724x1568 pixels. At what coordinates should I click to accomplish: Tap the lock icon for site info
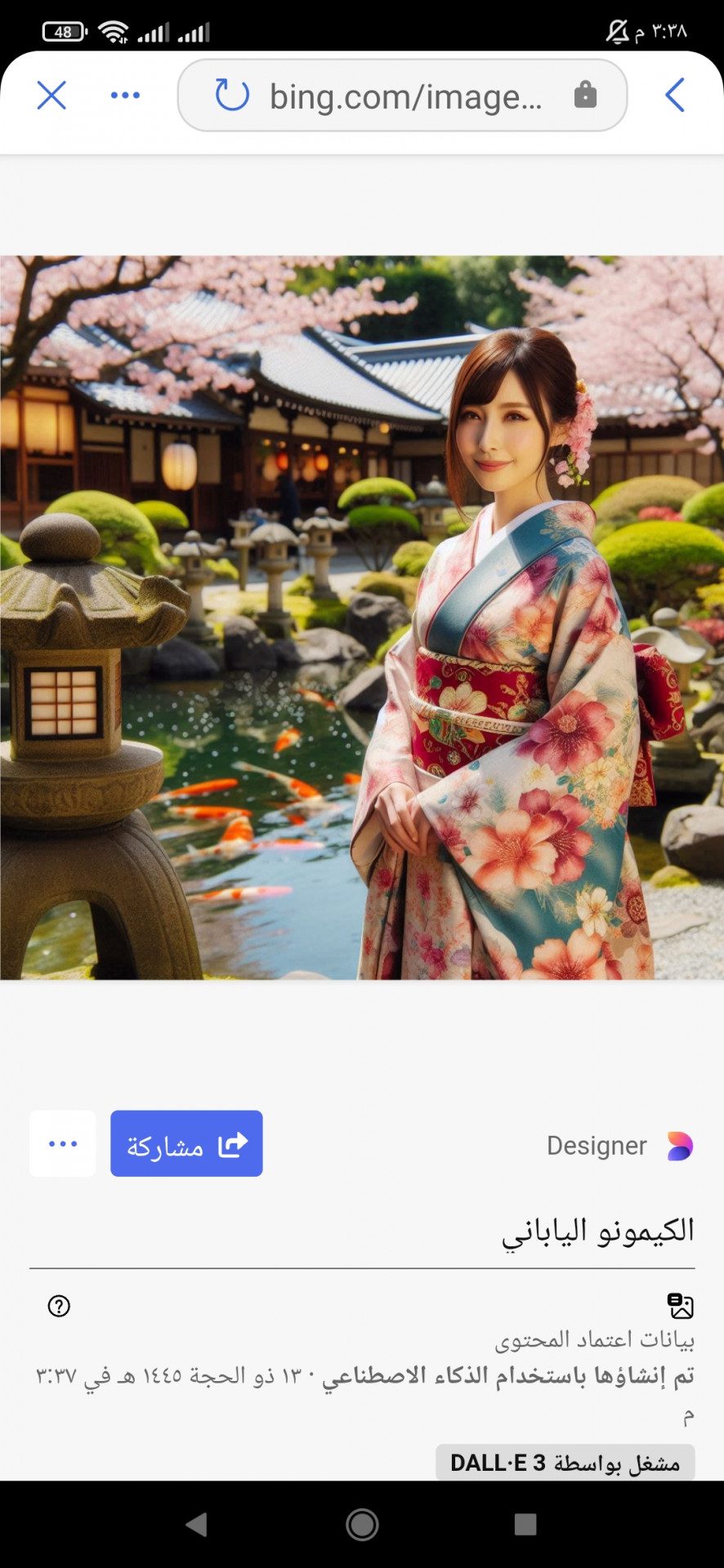585,95
